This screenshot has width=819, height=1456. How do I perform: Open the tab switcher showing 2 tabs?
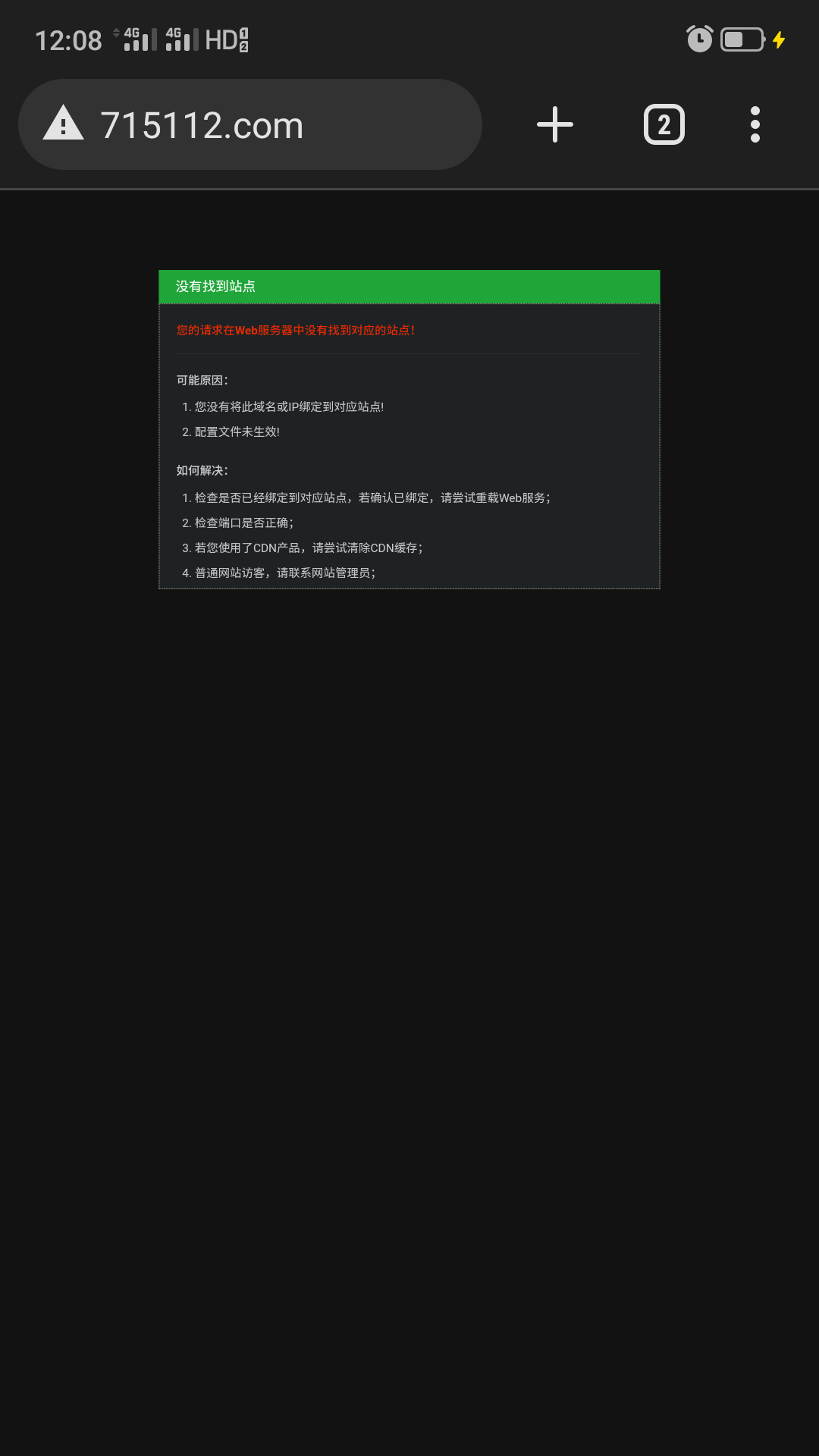pyautogui.click(x=664, y=124)
